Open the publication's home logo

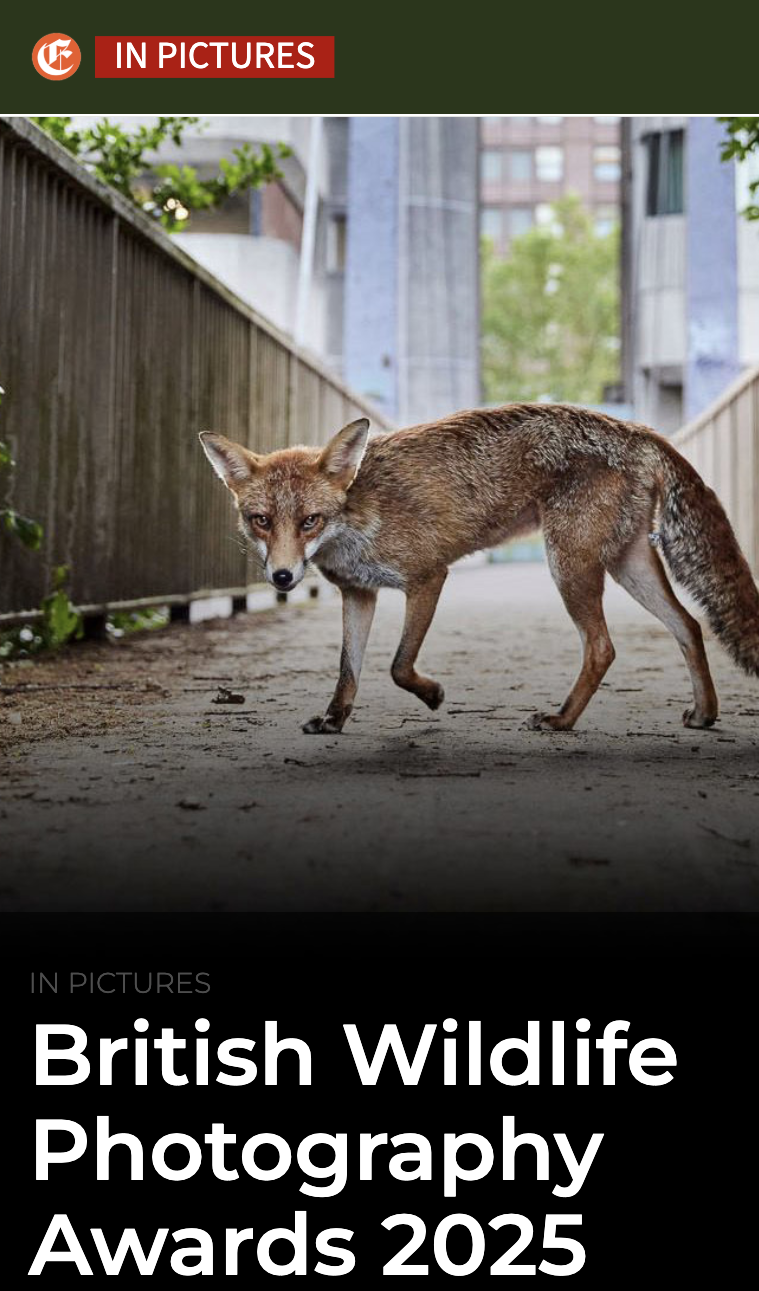56,57
